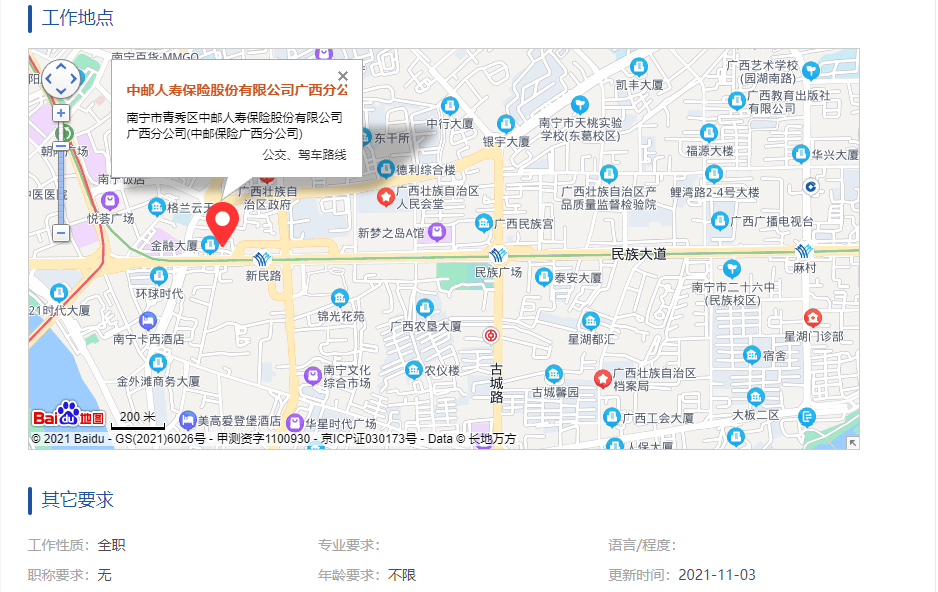Open 驾车路线 driving route link
The image size is (938, 592).
tap(322, 155)
